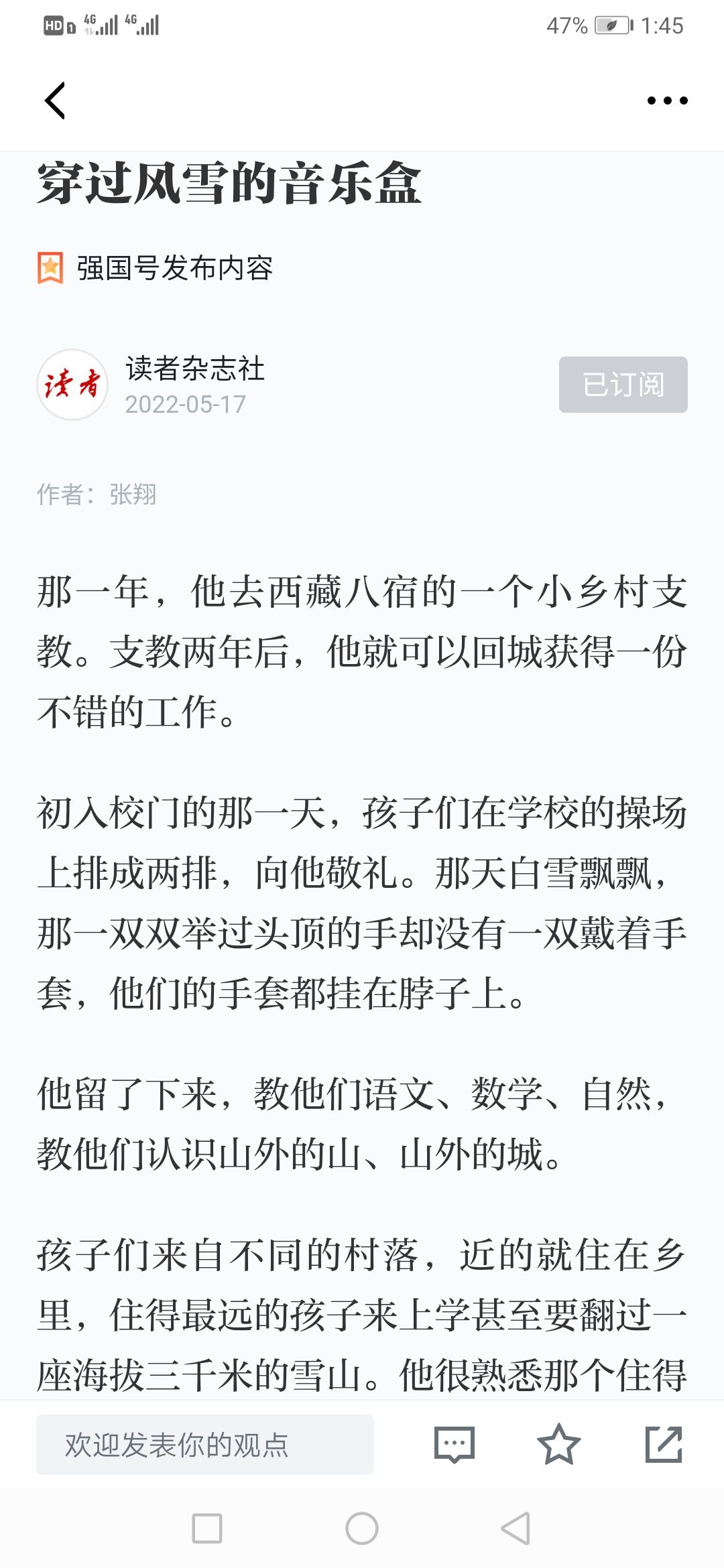
Task: Open the three-dot overflow menu
Action: (x=667, y=101)
